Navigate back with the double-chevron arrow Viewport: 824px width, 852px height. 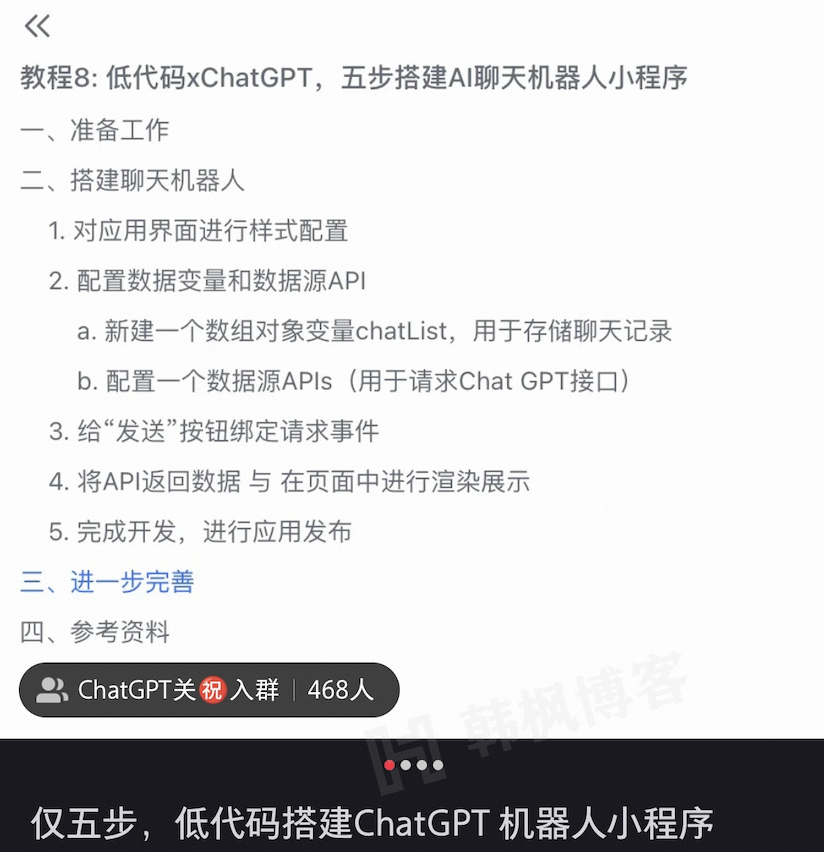point(36,27)
